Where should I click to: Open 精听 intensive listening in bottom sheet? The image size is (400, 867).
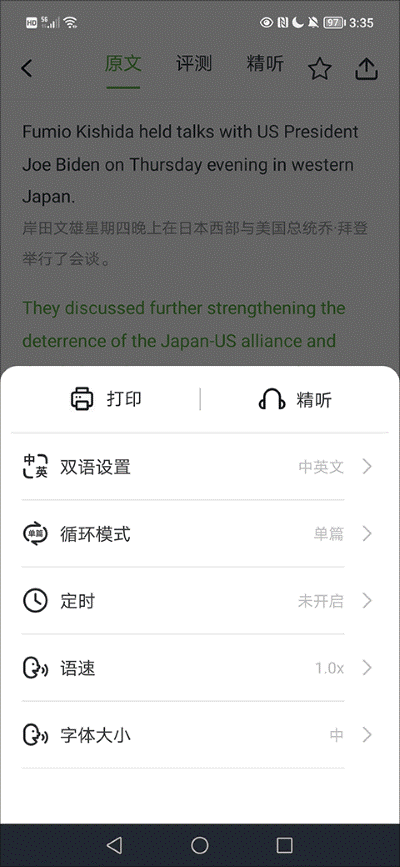pyautogui.click(x=295, y=399)
